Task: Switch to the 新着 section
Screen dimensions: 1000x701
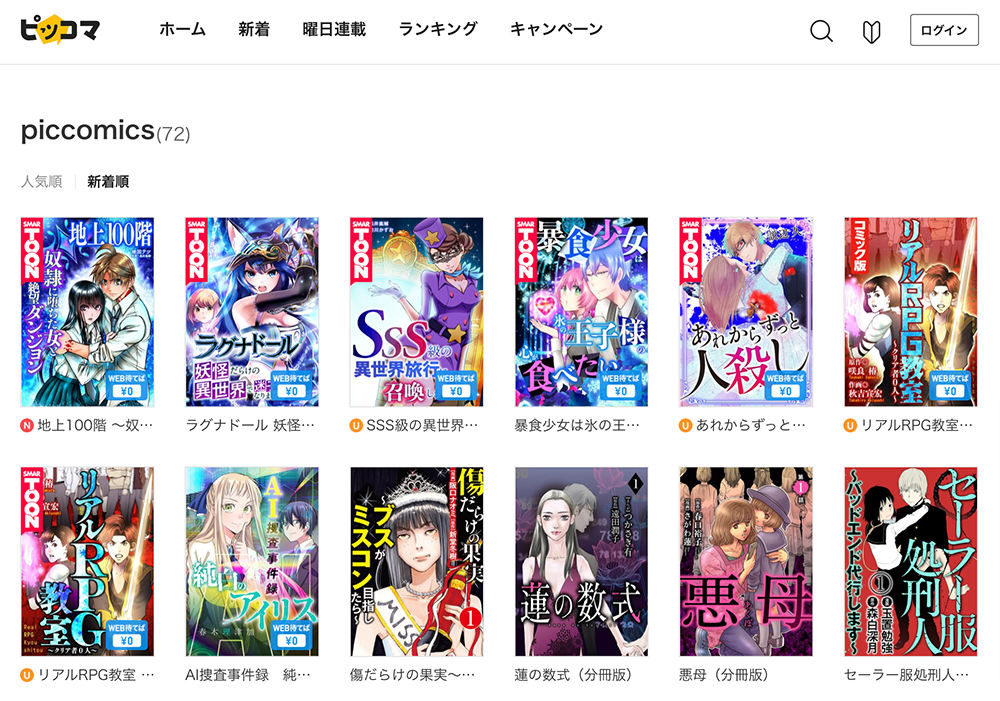Action: click(254, 29)
